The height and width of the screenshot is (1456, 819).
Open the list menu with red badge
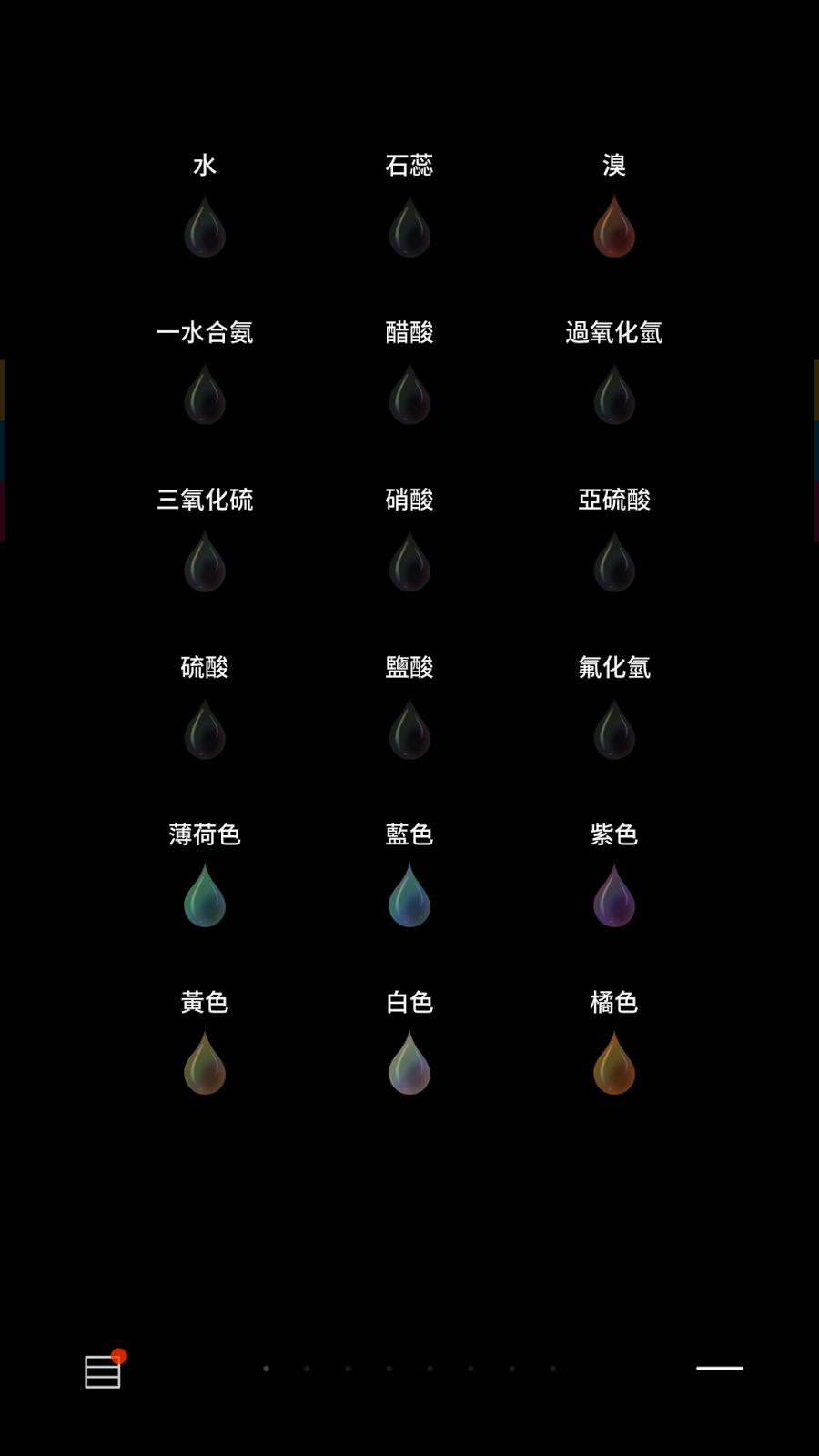coord(104,1370)
